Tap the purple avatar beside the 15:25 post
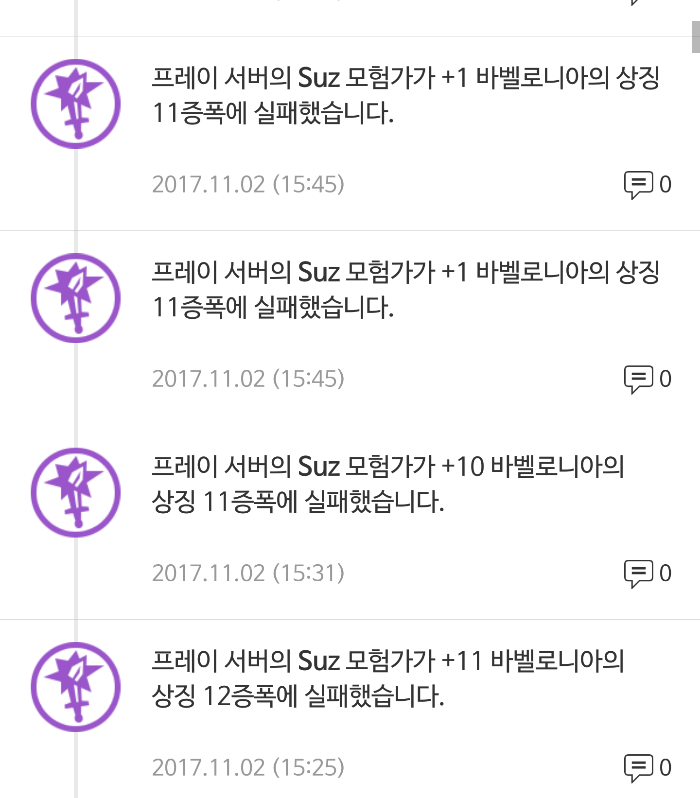The height and width of the screenshot is (798, 700). (x=76, y=685)
